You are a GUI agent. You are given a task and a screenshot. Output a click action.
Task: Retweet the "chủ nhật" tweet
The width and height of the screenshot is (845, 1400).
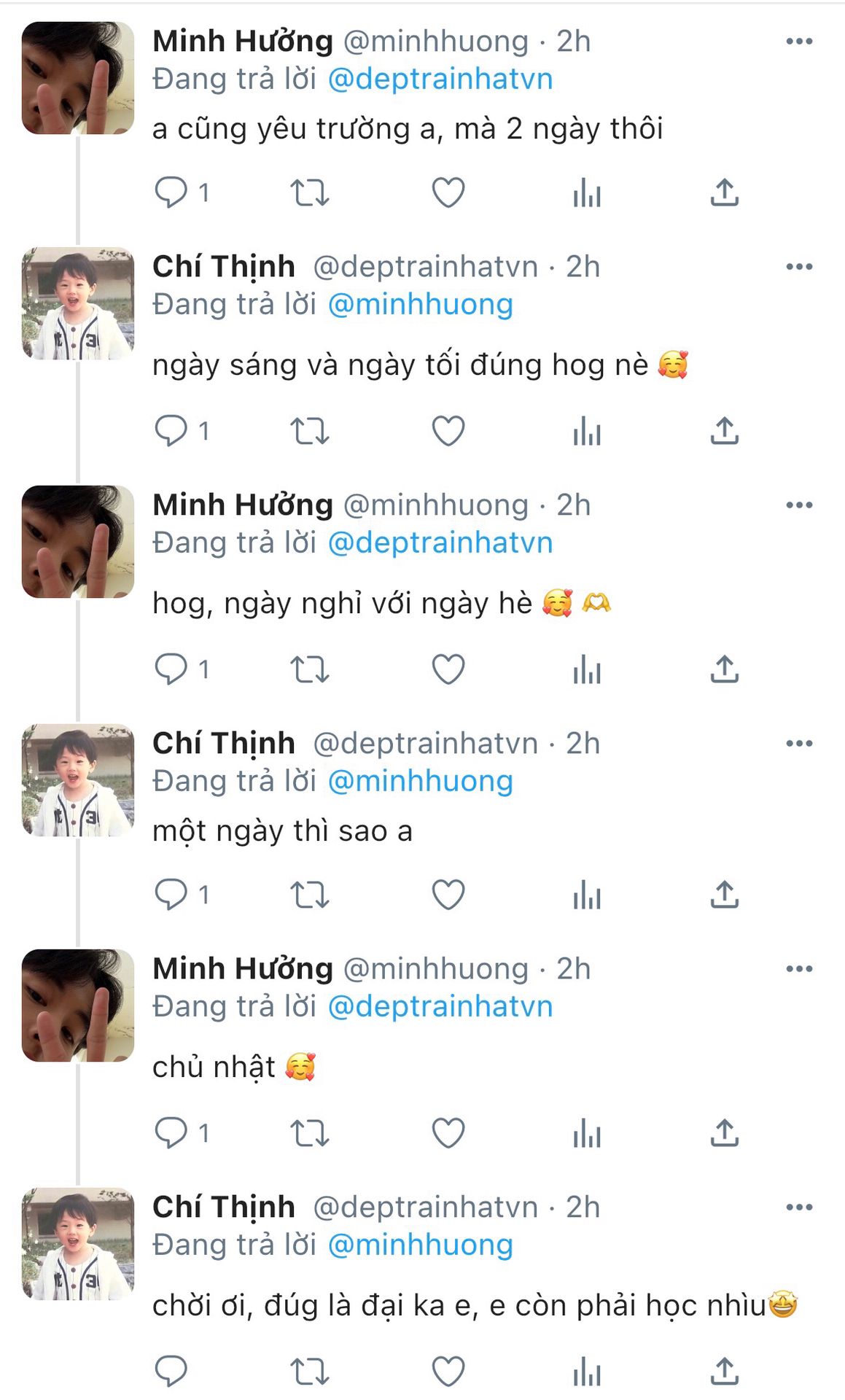pos(310,1133)
